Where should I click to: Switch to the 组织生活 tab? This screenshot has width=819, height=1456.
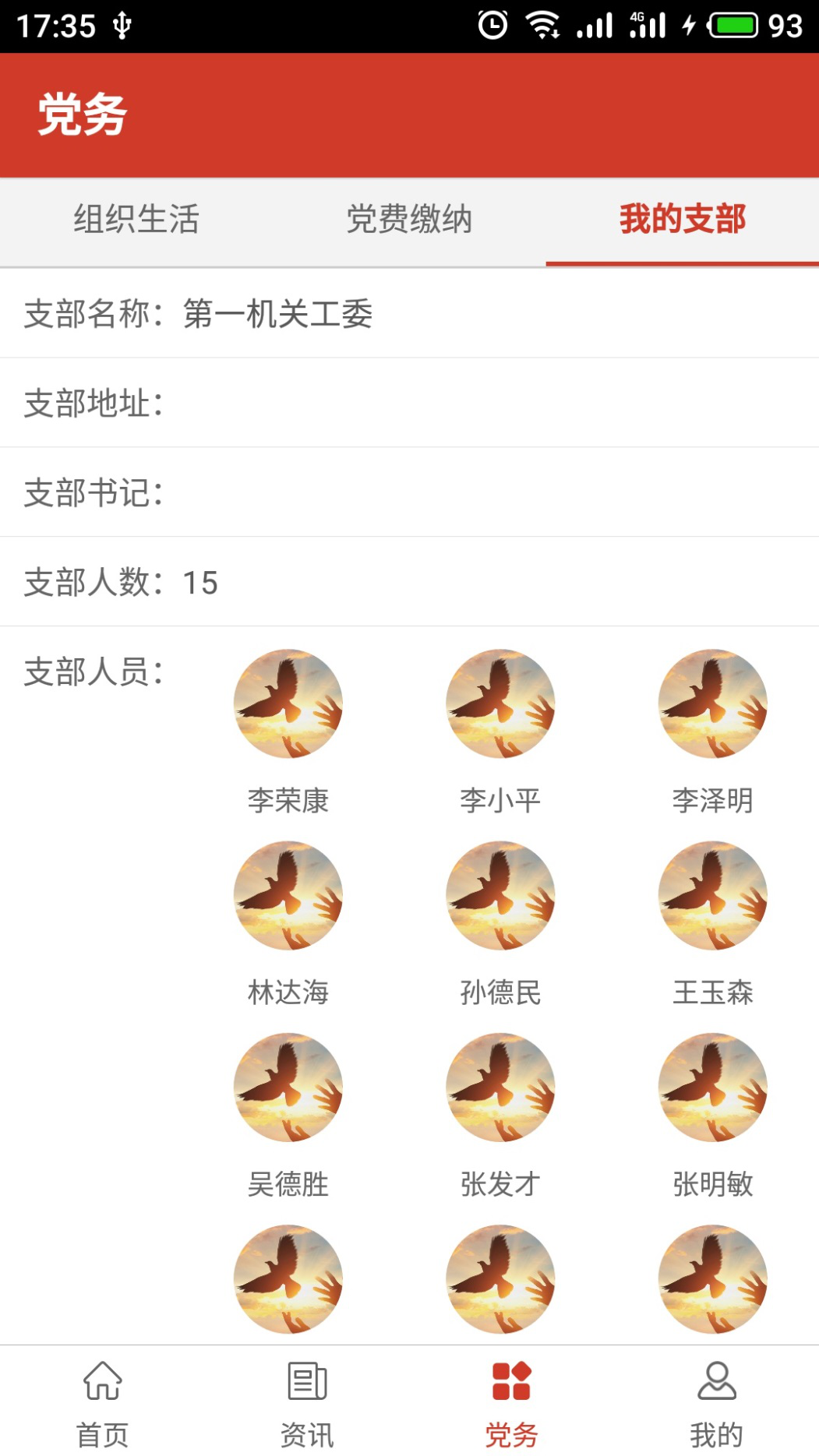[x=136, y=220]
